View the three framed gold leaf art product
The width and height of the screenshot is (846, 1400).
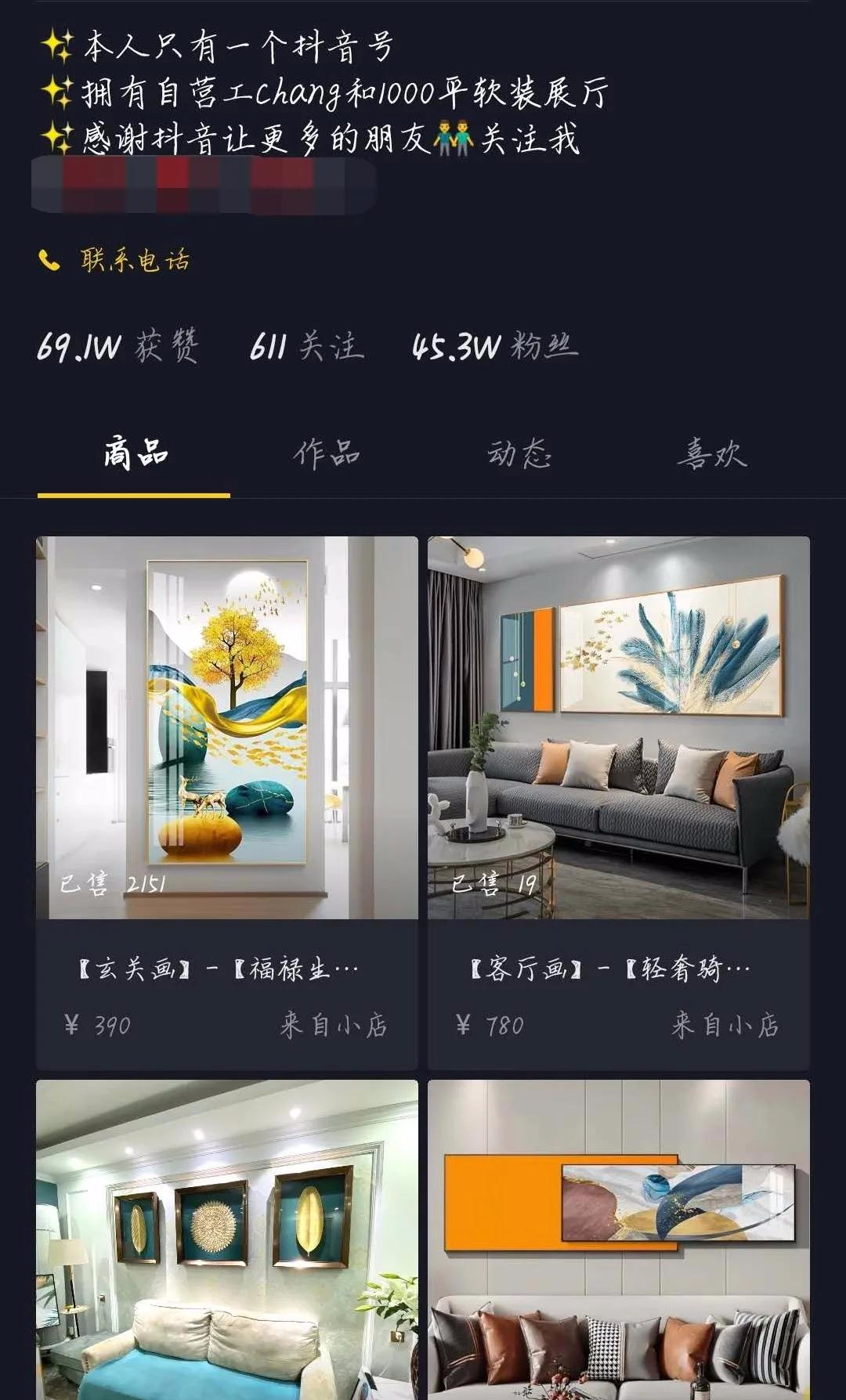[227, 1239]
